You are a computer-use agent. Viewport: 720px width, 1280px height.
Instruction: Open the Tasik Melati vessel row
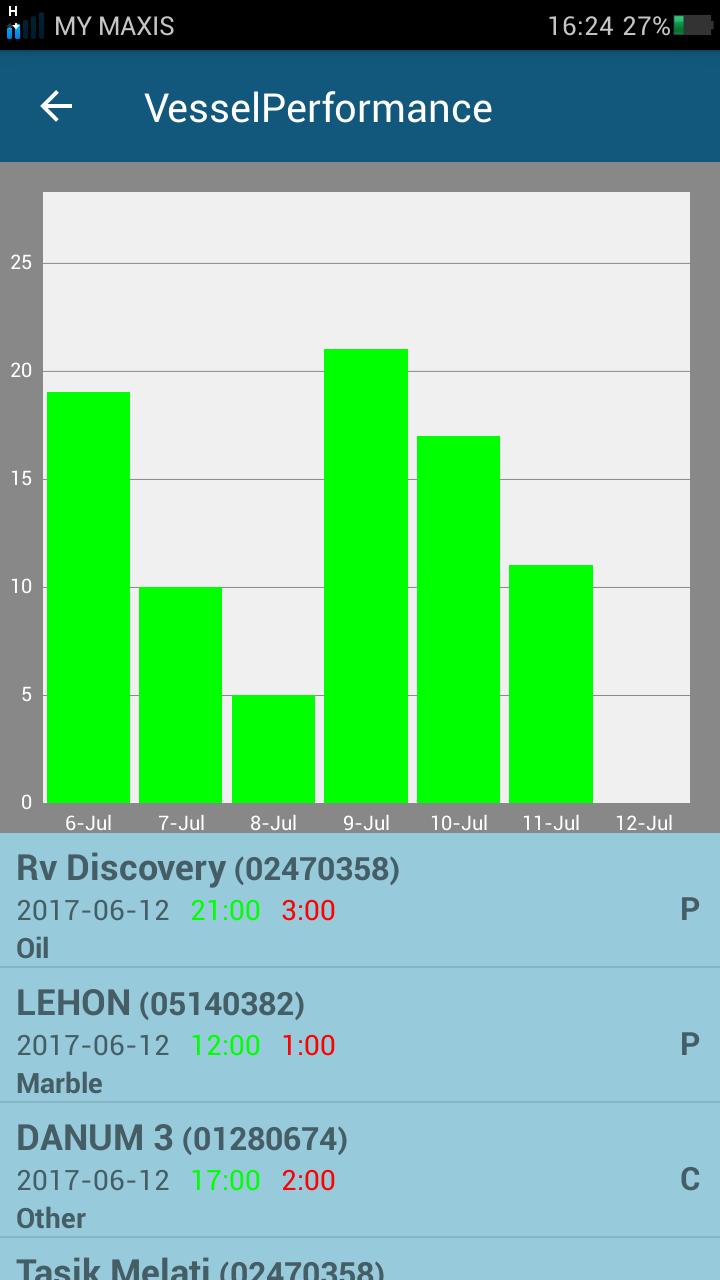click(360, 1259)
